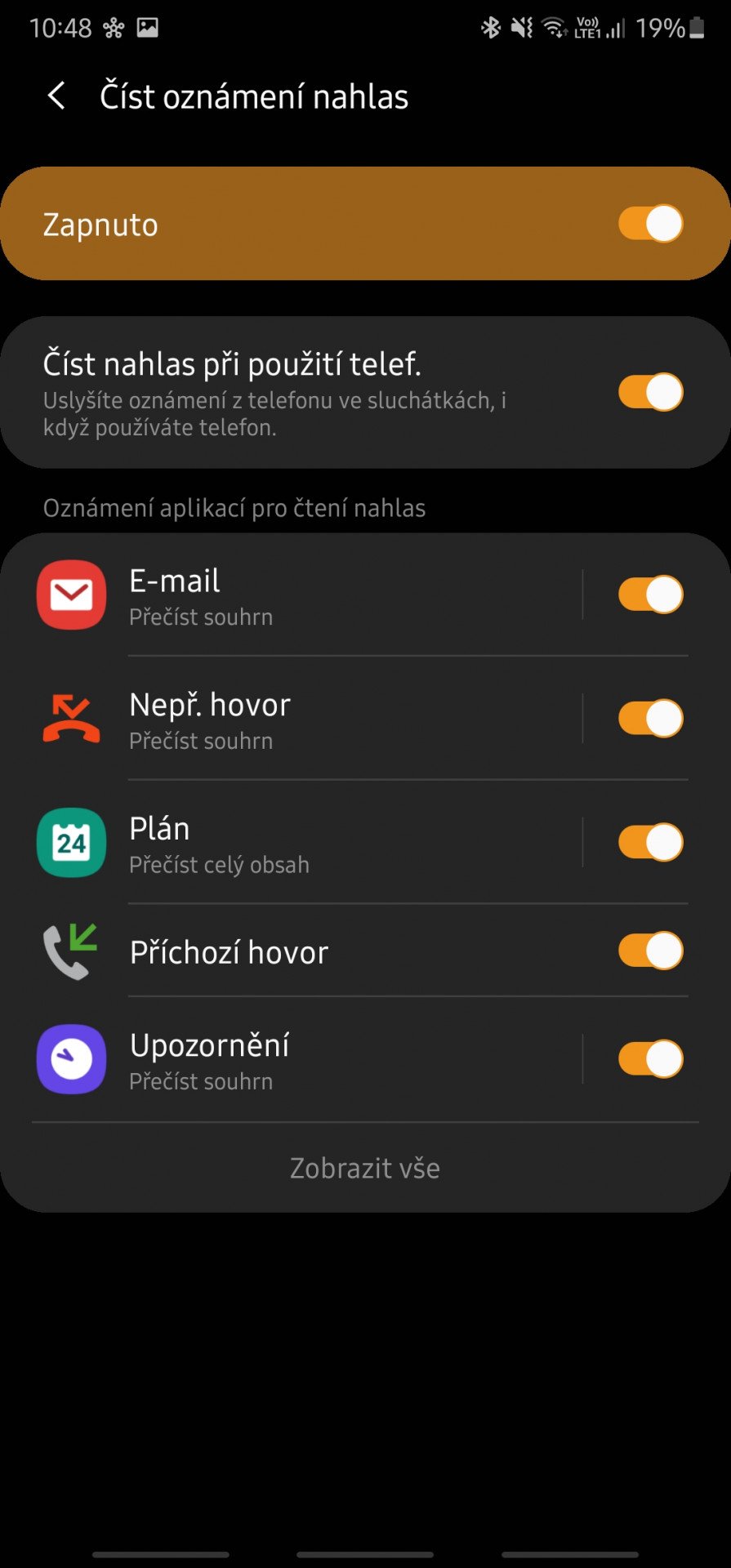Viewport: 731px width, 1568px height.
Task: Switch off Nepř. hovor notifications
Action: click(650, 719)
